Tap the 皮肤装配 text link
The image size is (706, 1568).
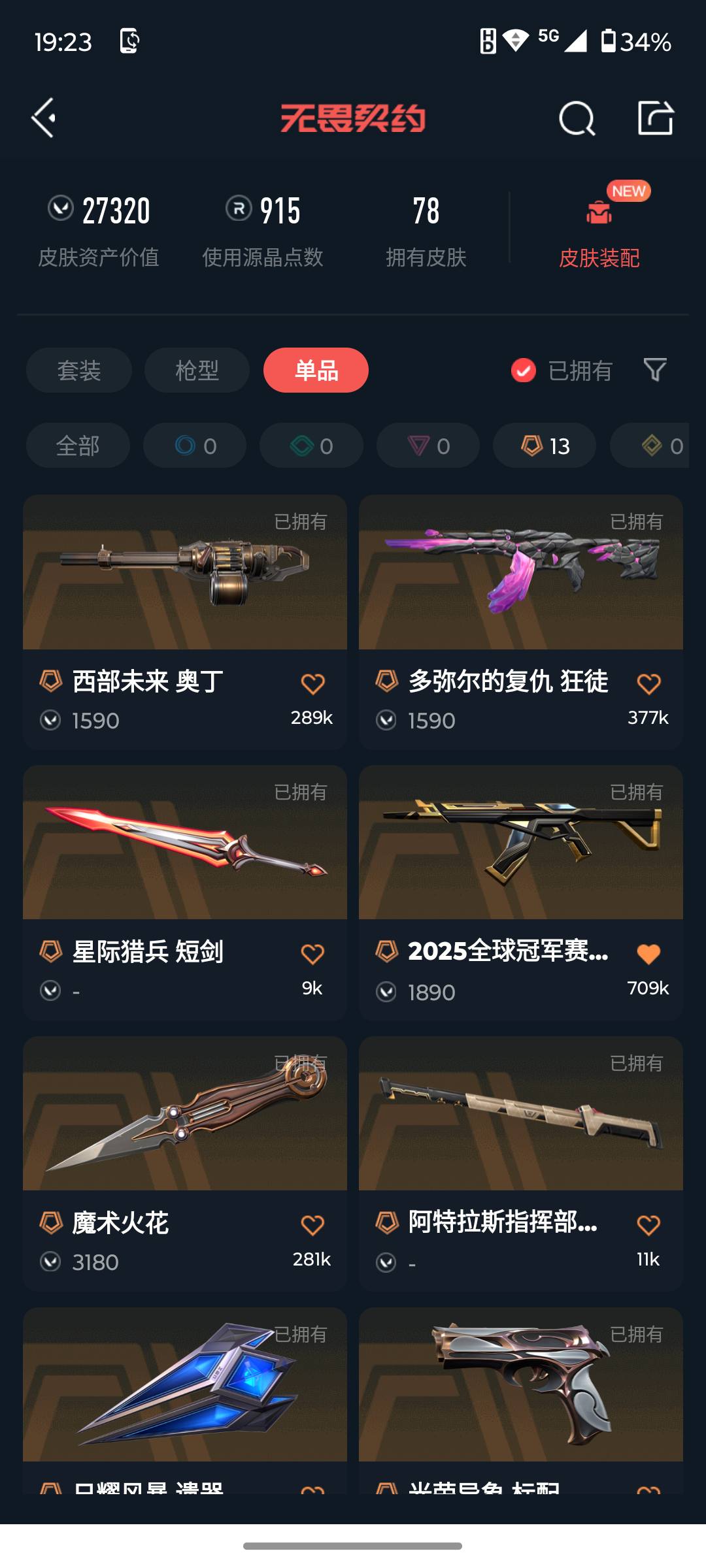coord(599,258)
